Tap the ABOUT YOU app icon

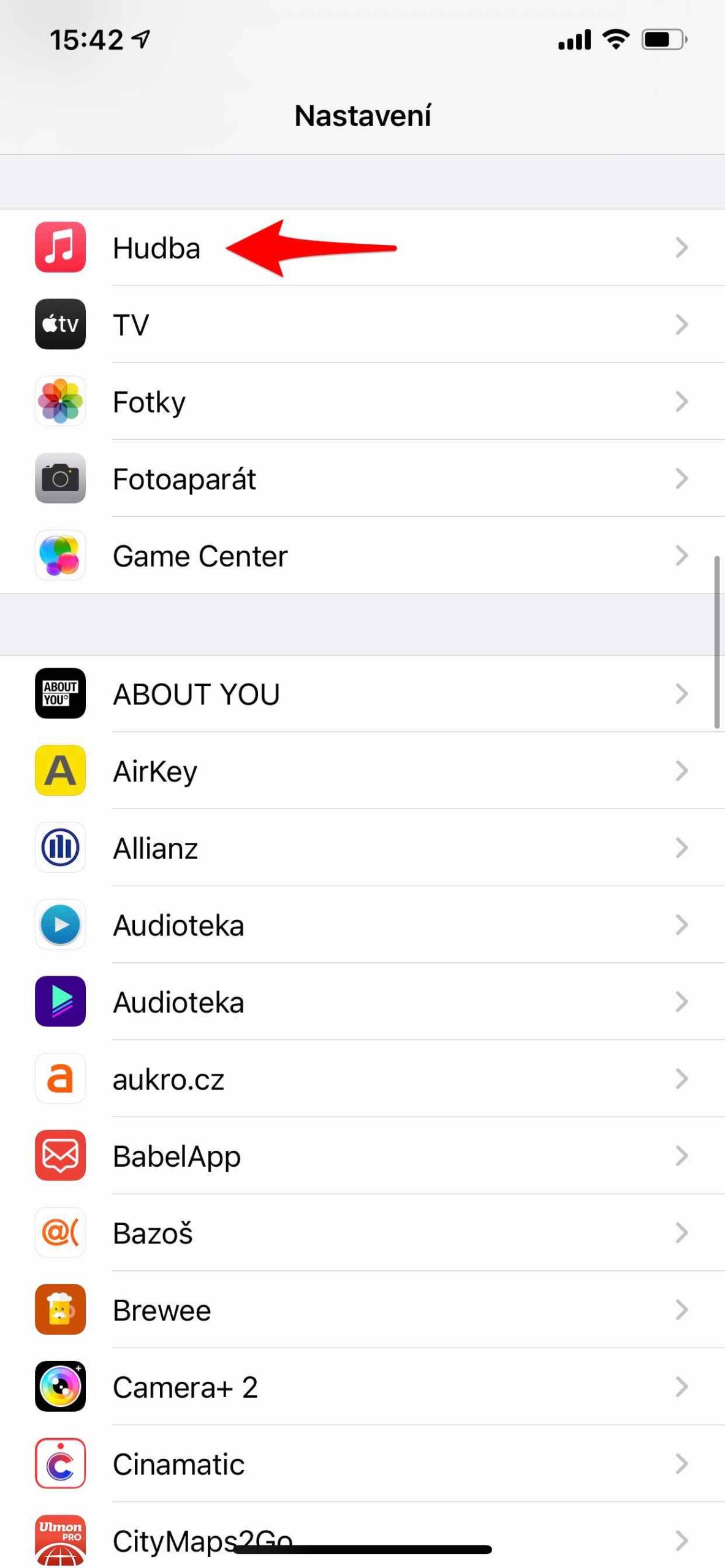tap(60, 694)
